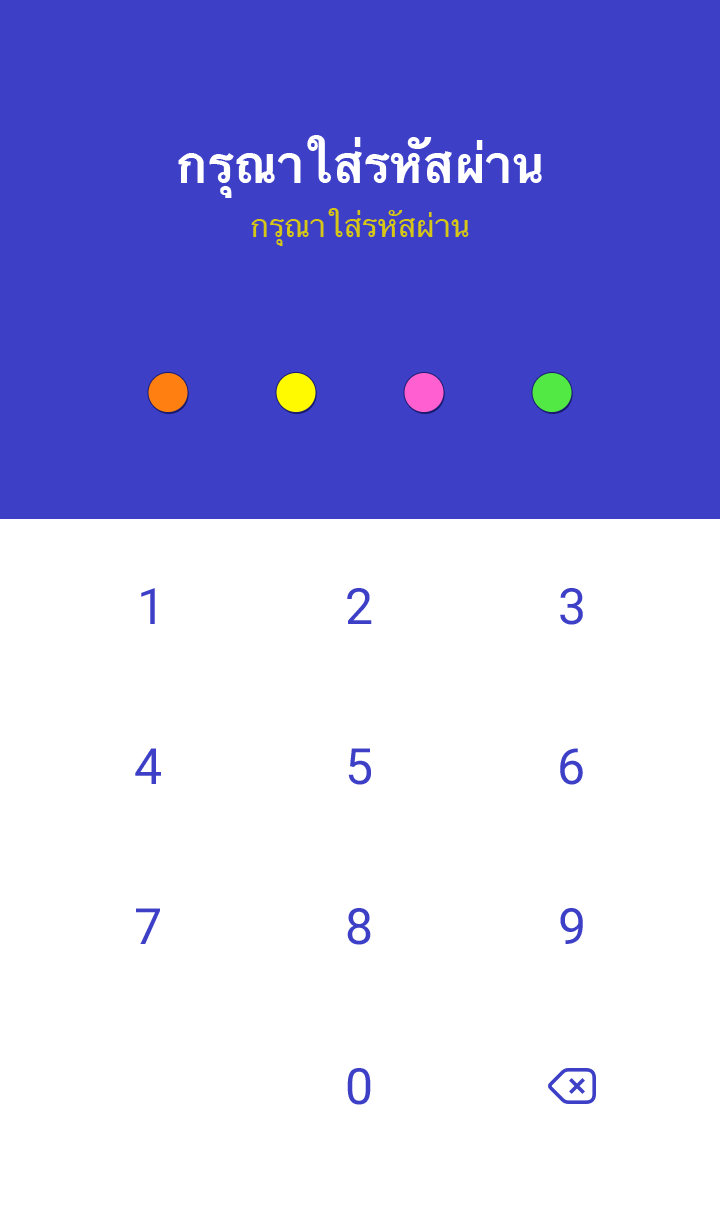Tap the number 8 key
This screenshot has width=720, height=1232.
tap(359, 927)
